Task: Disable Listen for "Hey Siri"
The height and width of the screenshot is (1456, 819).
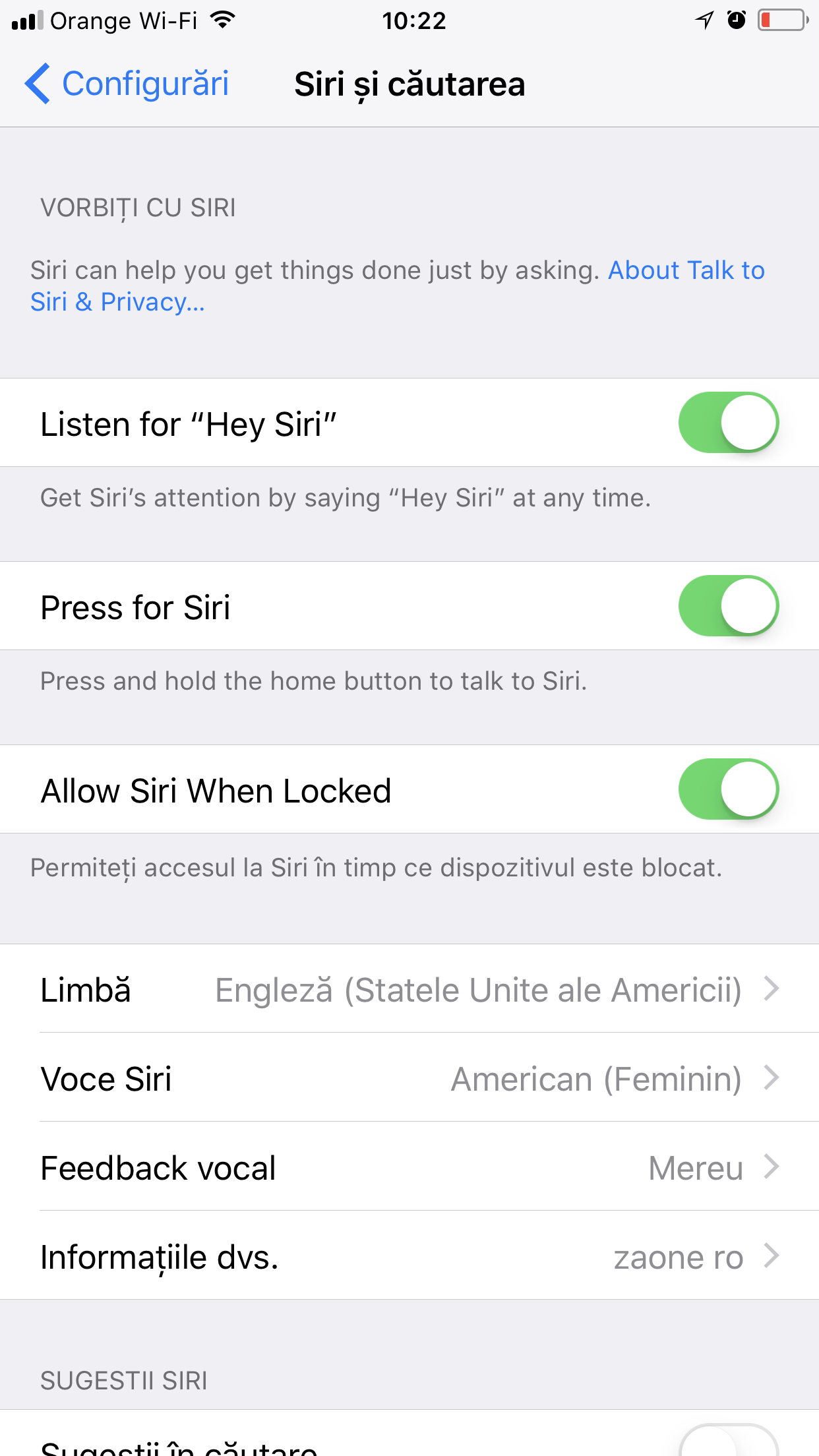Action: point(729,423)
